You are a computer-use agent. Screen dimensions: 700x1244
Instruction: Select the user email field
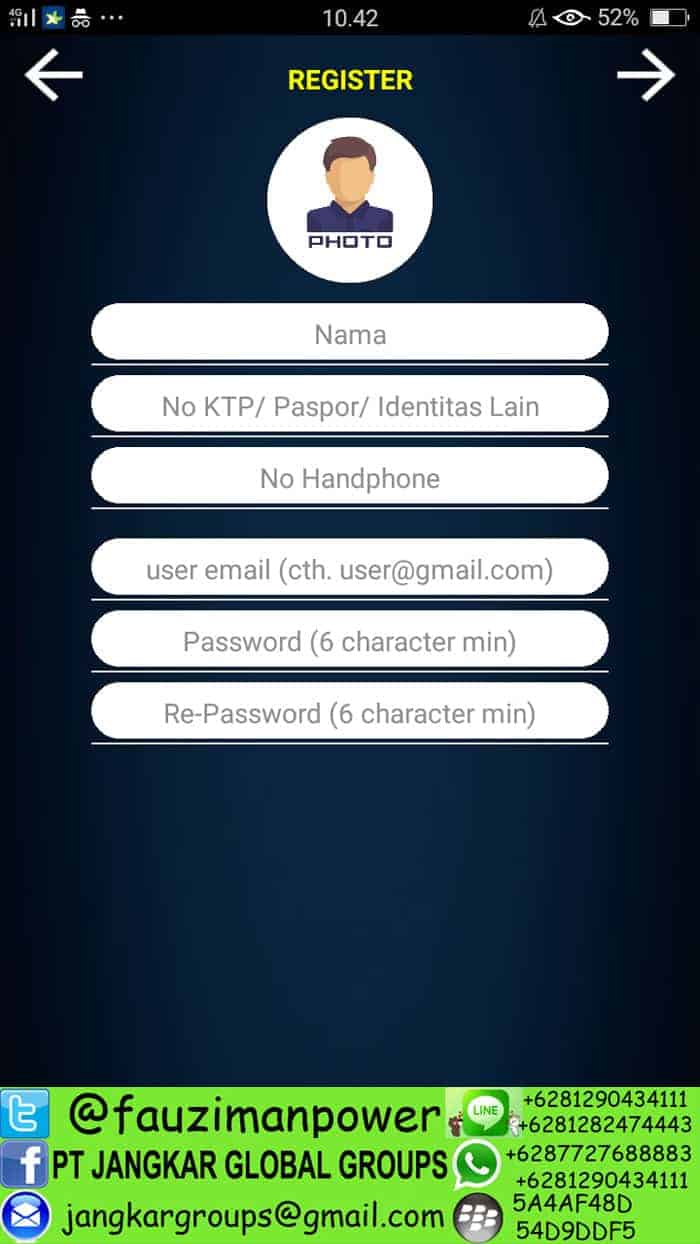click(x=350, y=570)
